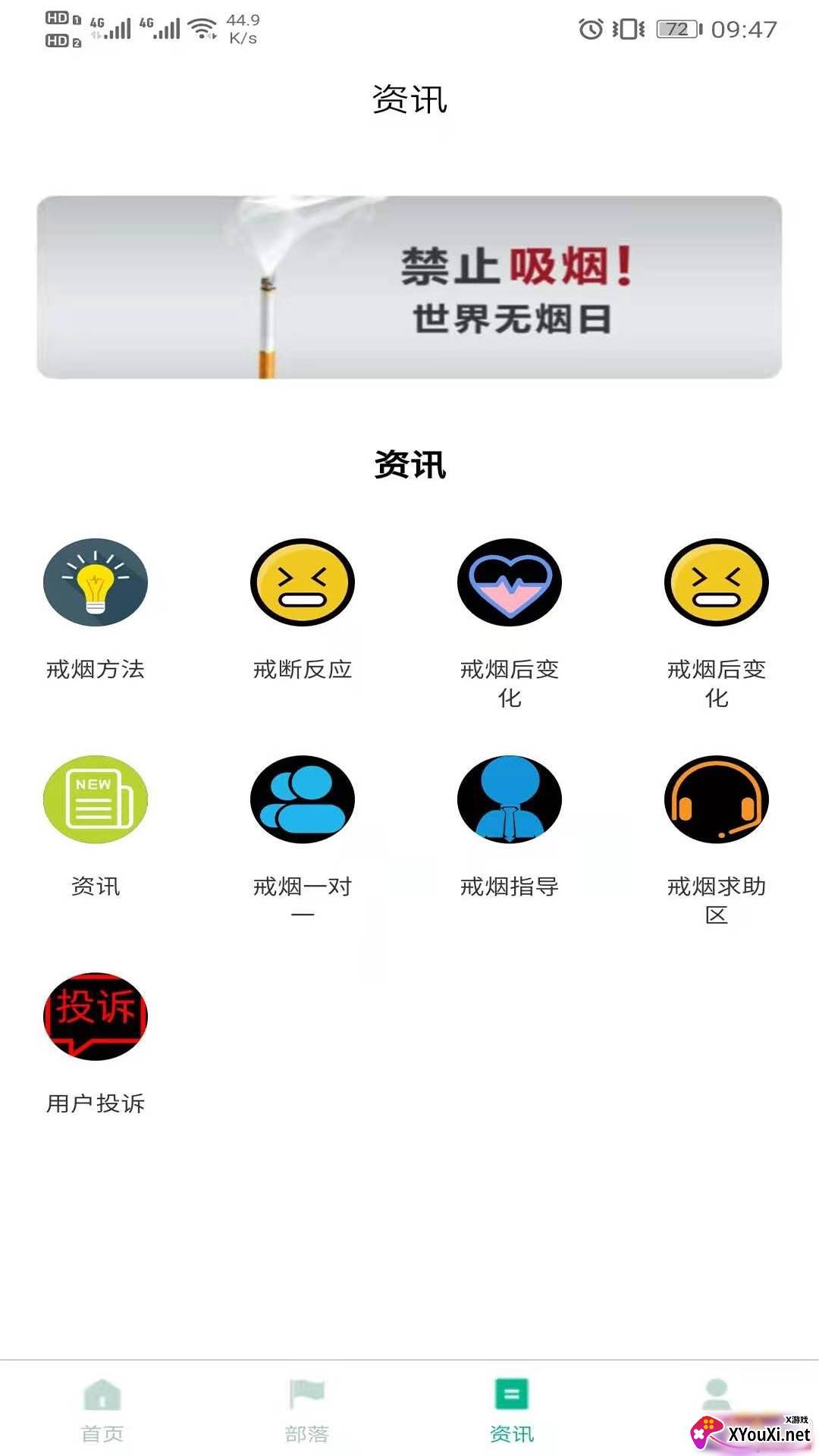Click the 戒烟方法 text label
This screenshot has width=819, height=1456.
click(x=96, y=670)
